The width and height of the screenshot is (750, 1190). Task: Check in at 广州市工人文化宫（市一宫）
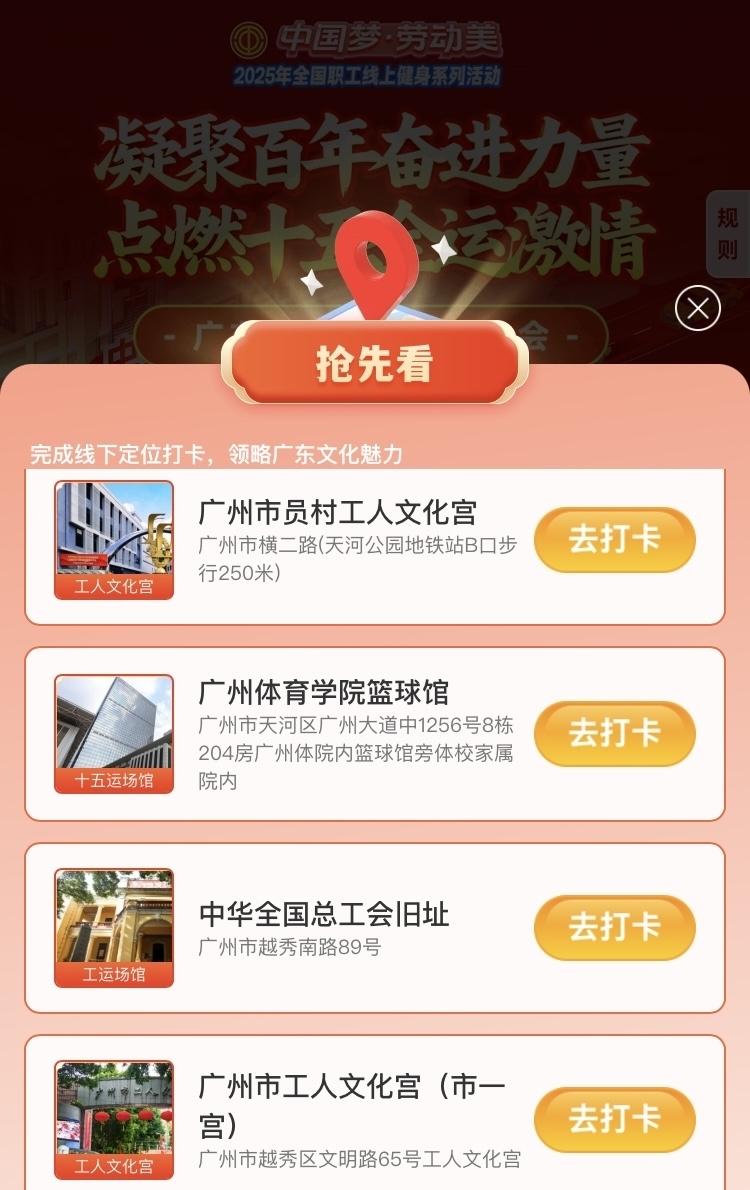click(x=614, y=1120)
